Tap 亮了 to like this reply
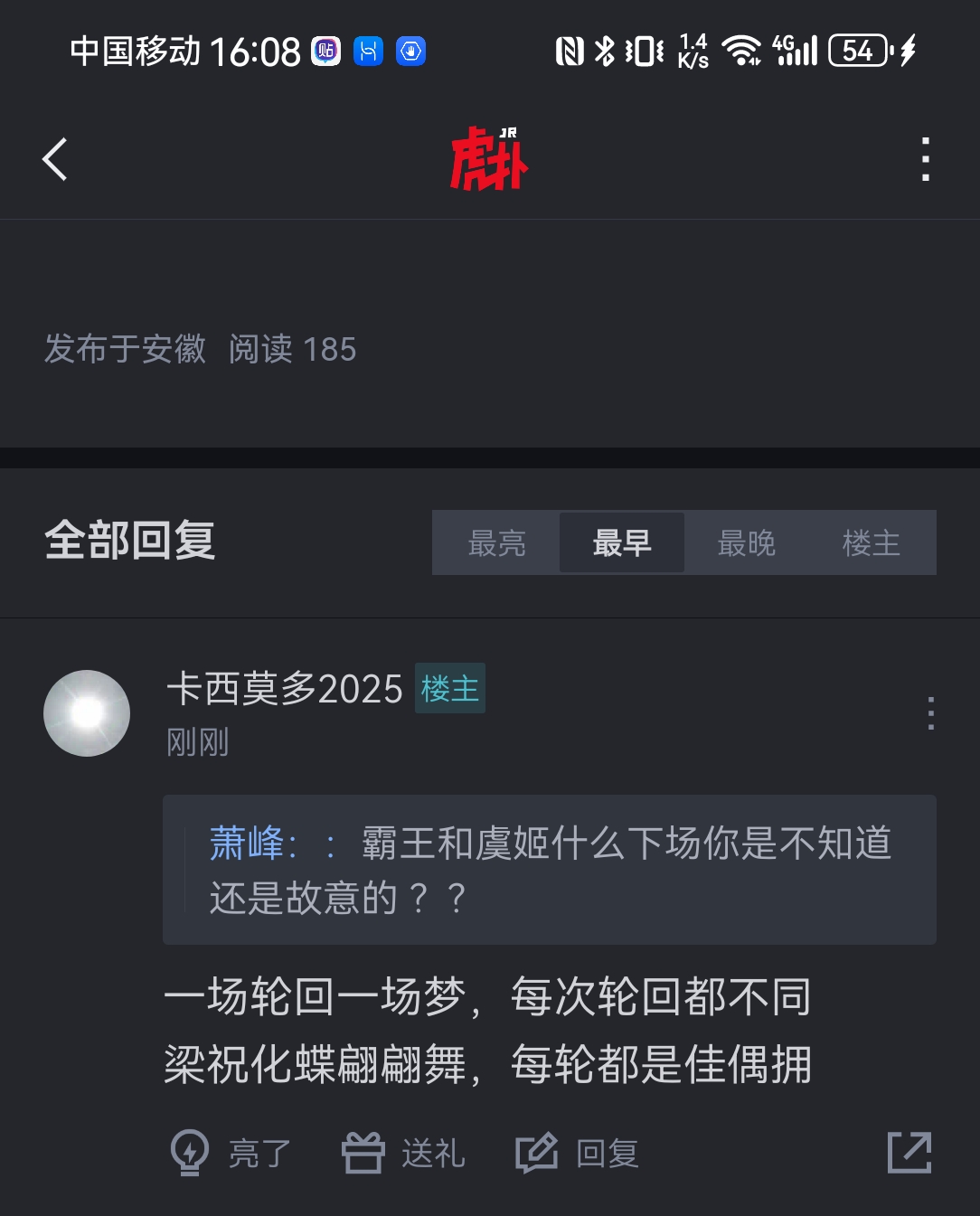The image size is (980, 1216). pyautogui.click(x=231, y=1153)
